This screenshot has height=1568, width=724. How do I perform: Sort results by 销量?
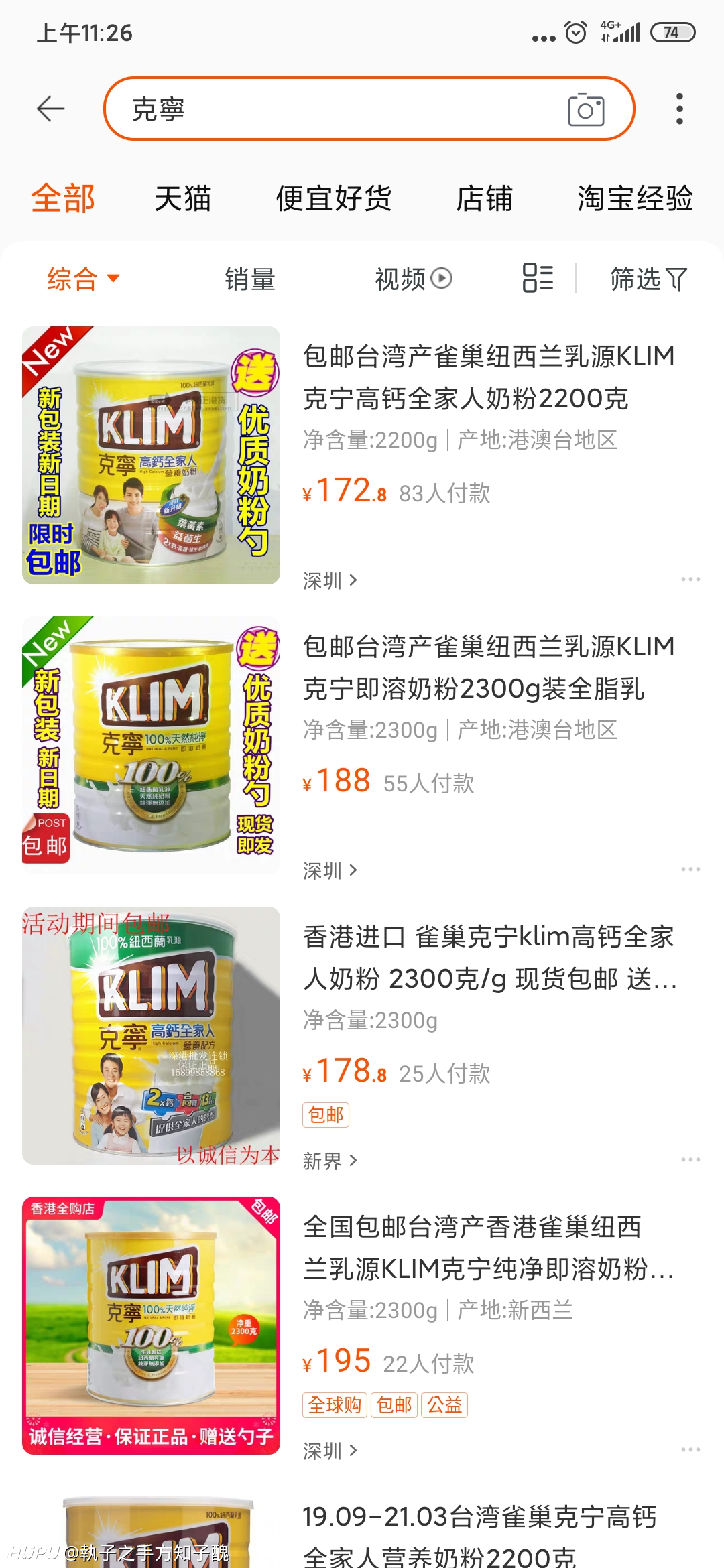(250, 279)
